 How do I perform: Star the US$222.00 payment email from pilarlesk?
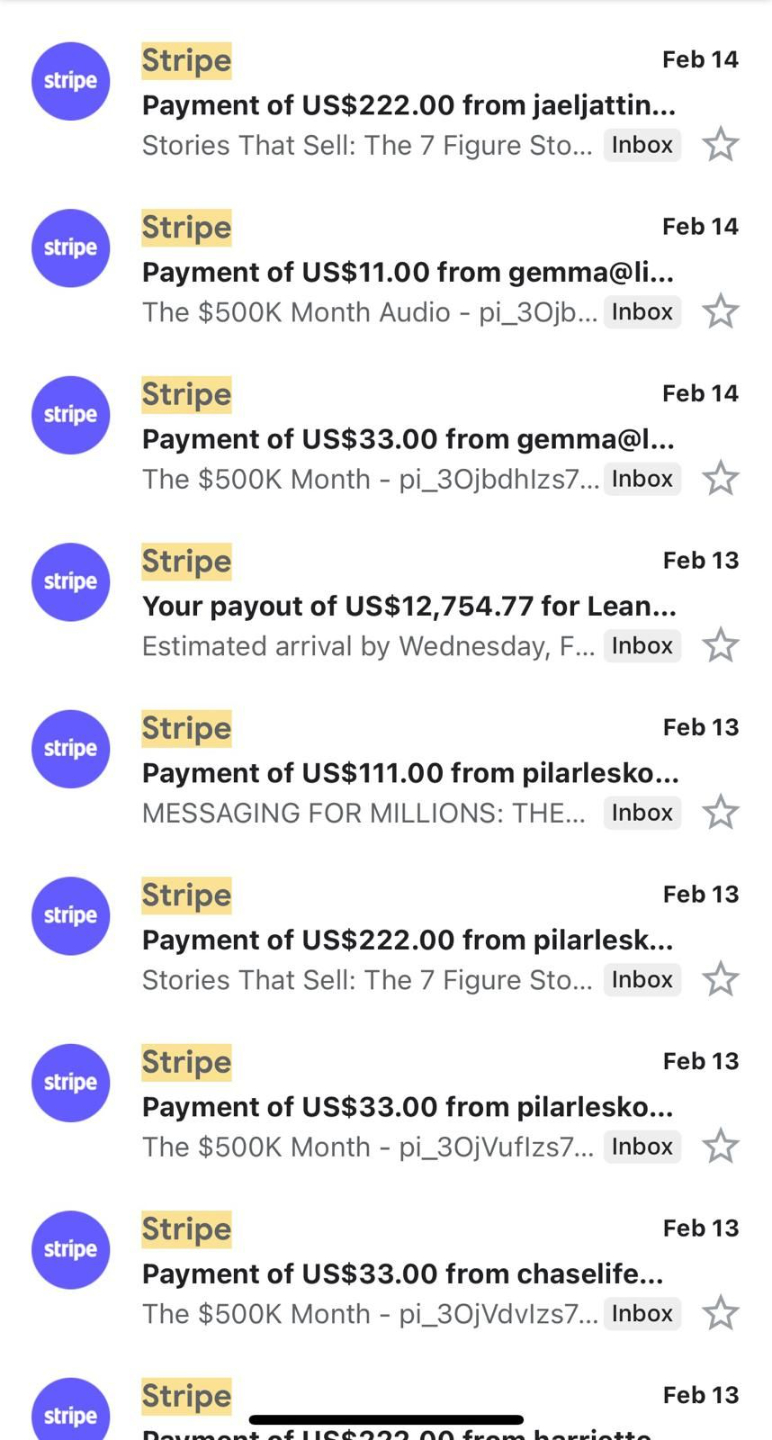point(720,980)
